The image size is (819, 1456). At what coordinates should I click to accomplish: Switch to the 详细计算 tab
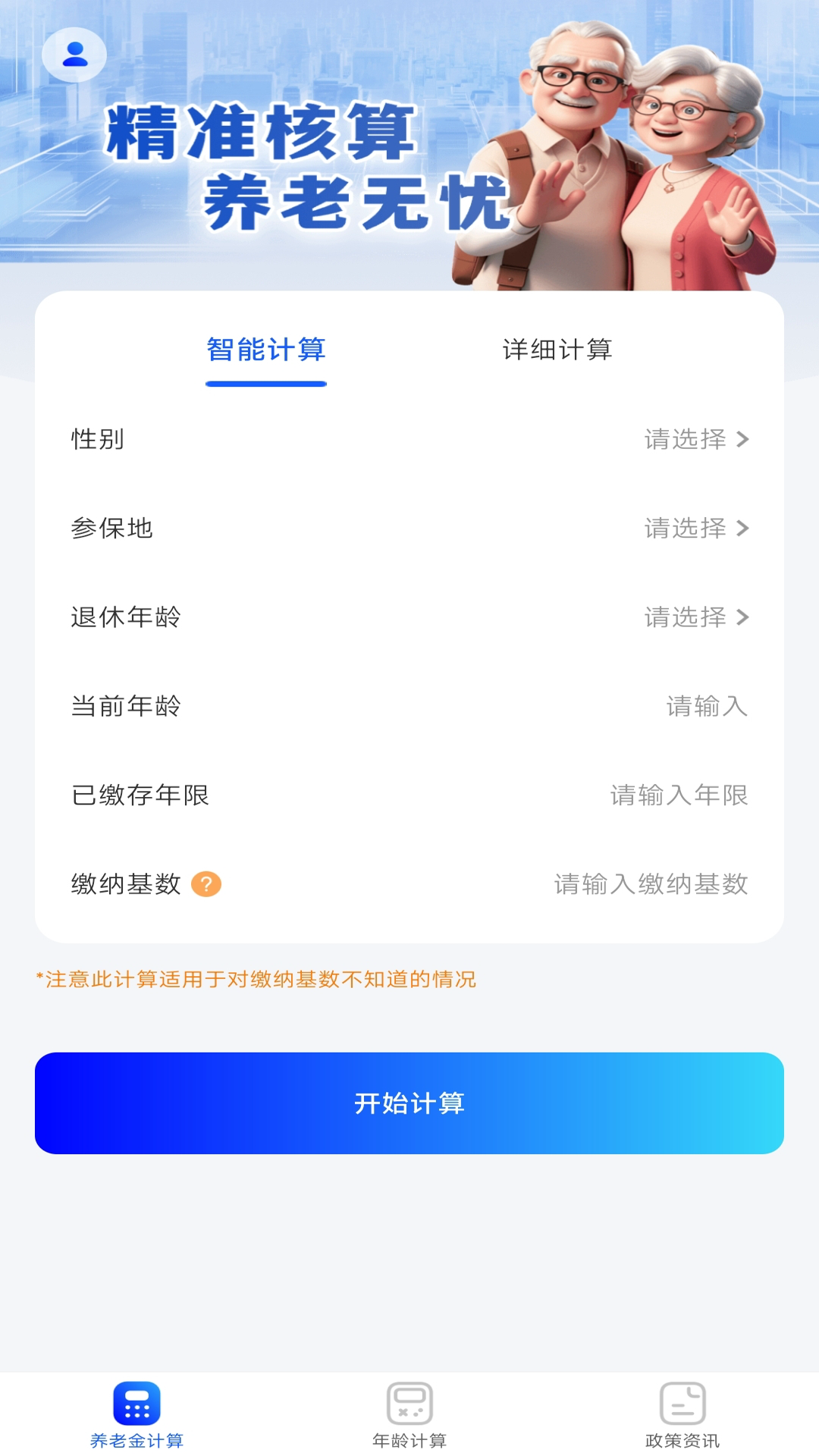(559, 350)
